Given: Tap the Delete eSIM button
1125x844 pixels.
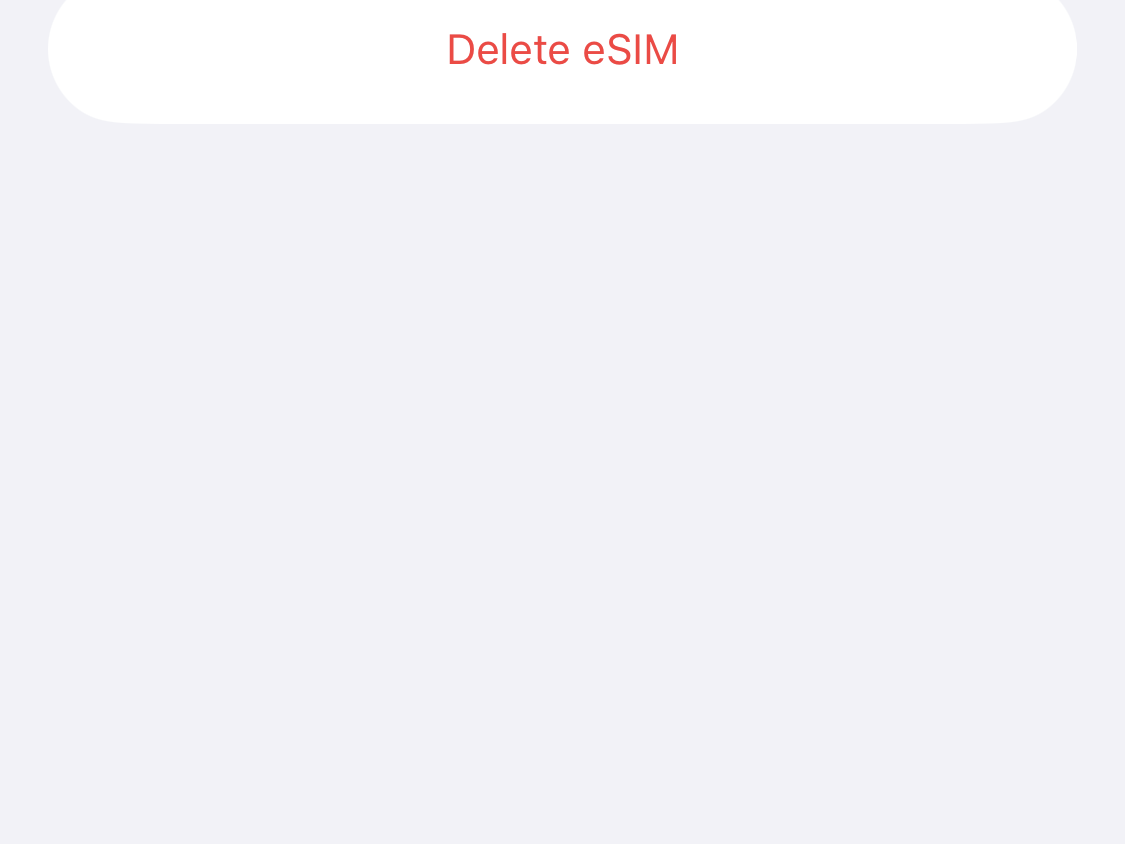Looking at the screenshot, I should point(562,50).
